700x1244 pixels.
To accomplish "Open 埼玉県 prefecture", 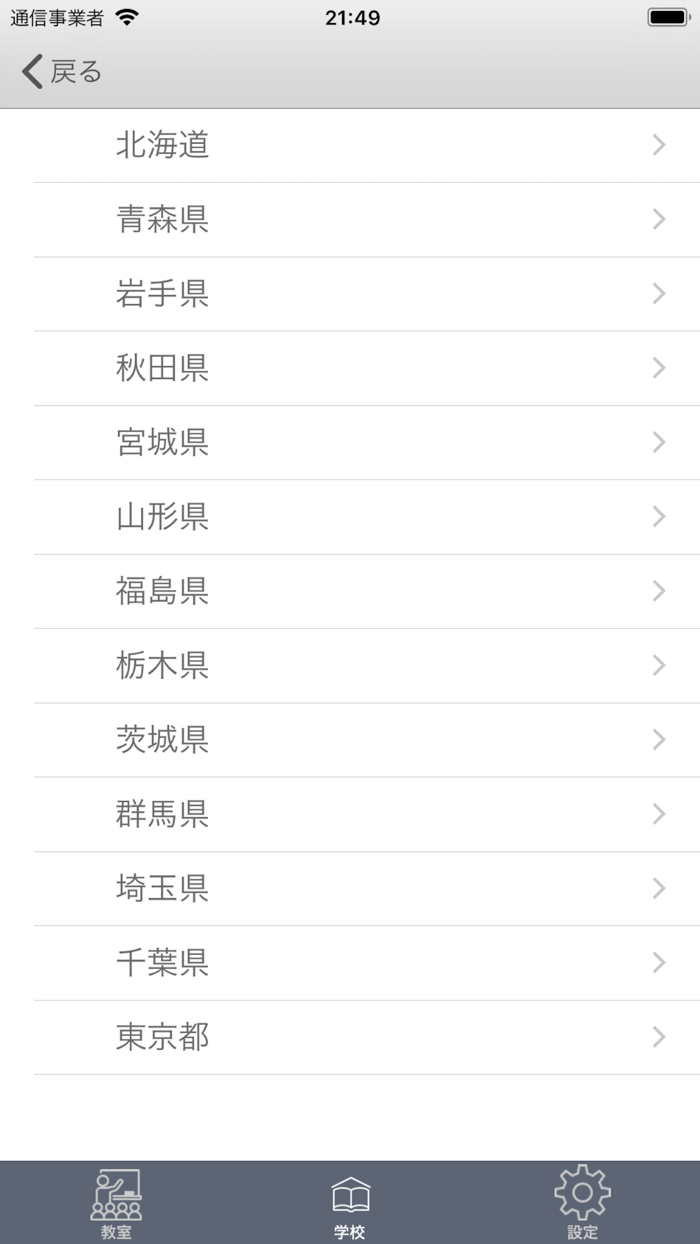I will 350,889.
